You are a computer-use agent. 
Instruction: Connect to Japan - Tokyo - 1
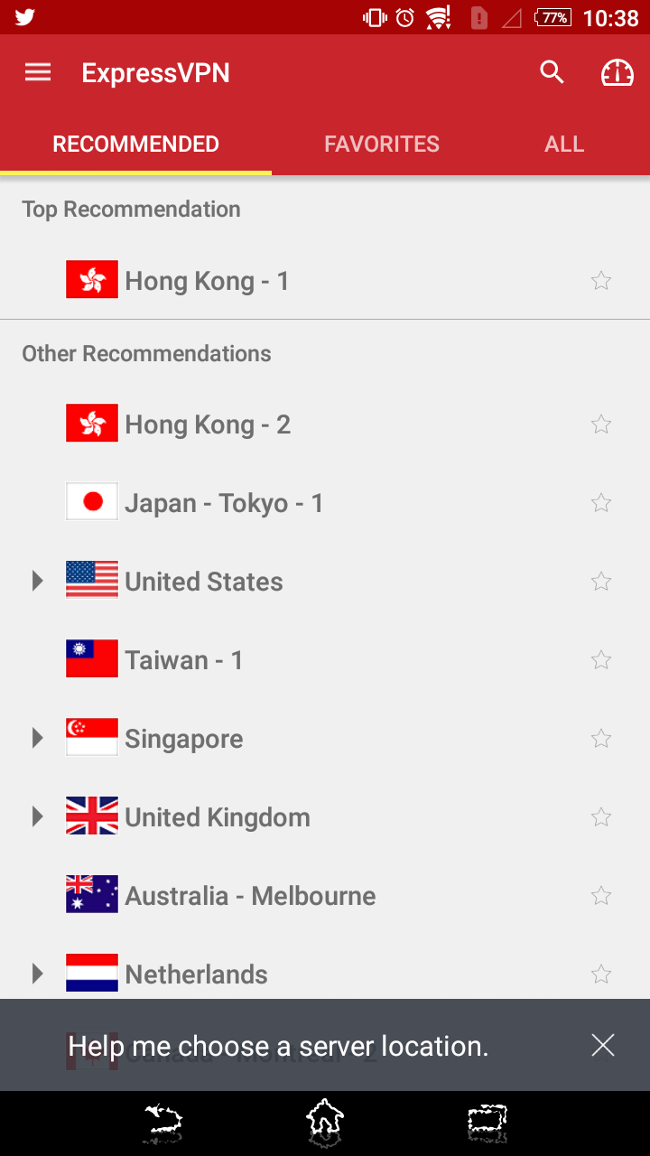pyautogui.click(x=325, y=504)
